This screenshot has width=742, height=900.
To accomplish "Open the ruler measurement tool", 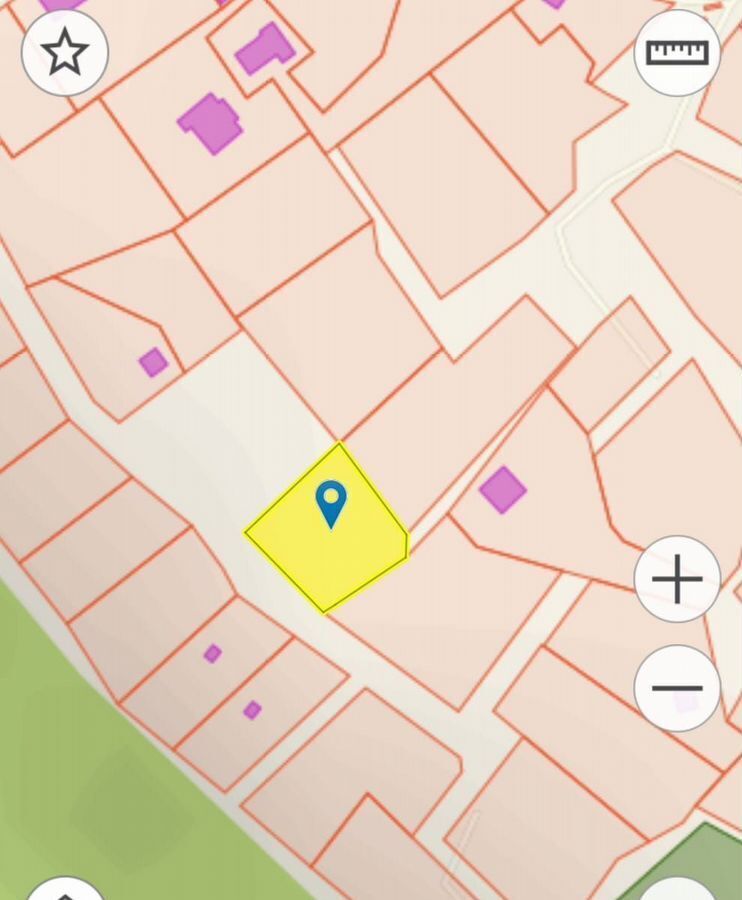I will point(677,52).
